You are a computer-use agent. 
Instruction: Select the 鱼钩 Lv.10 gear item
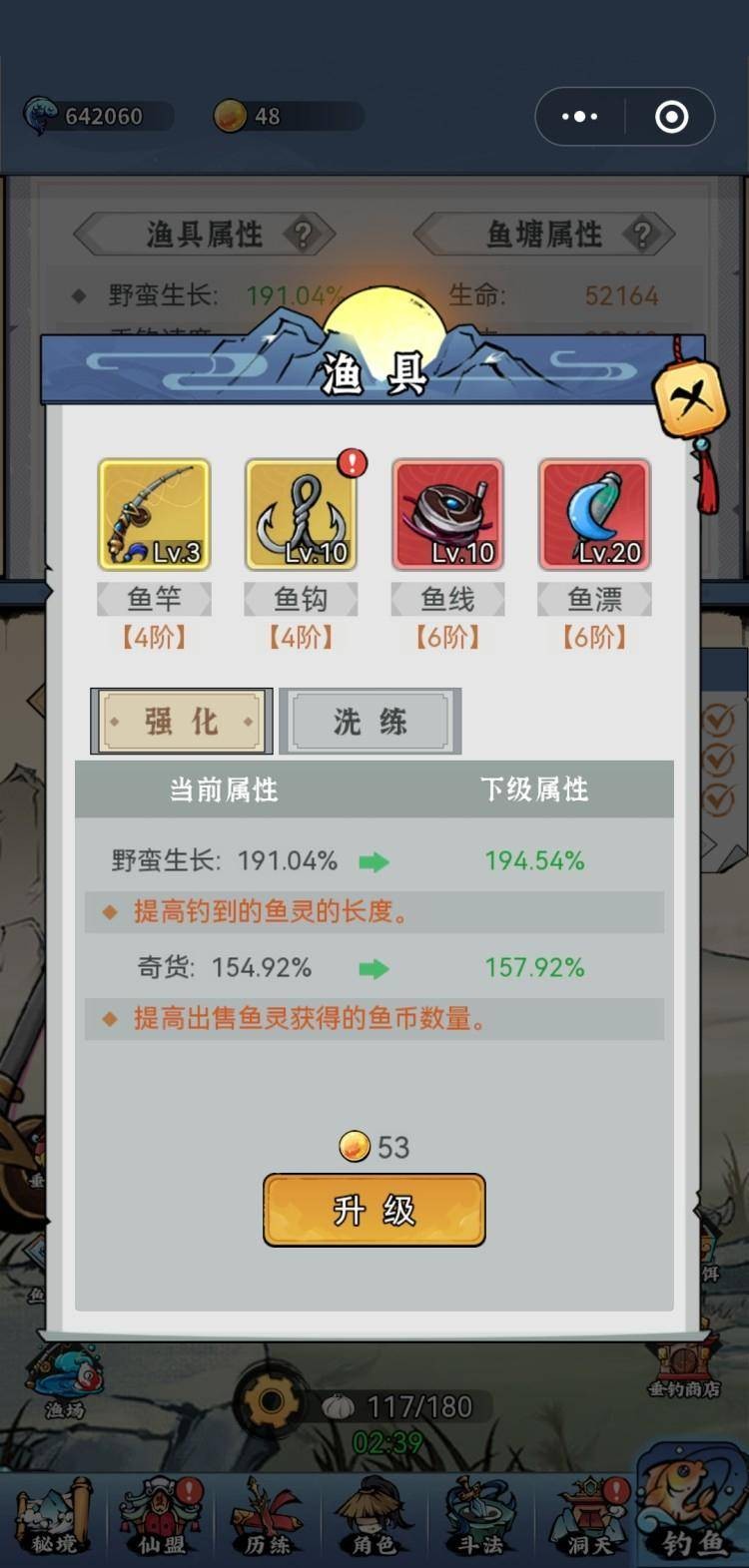click(301, 515)
